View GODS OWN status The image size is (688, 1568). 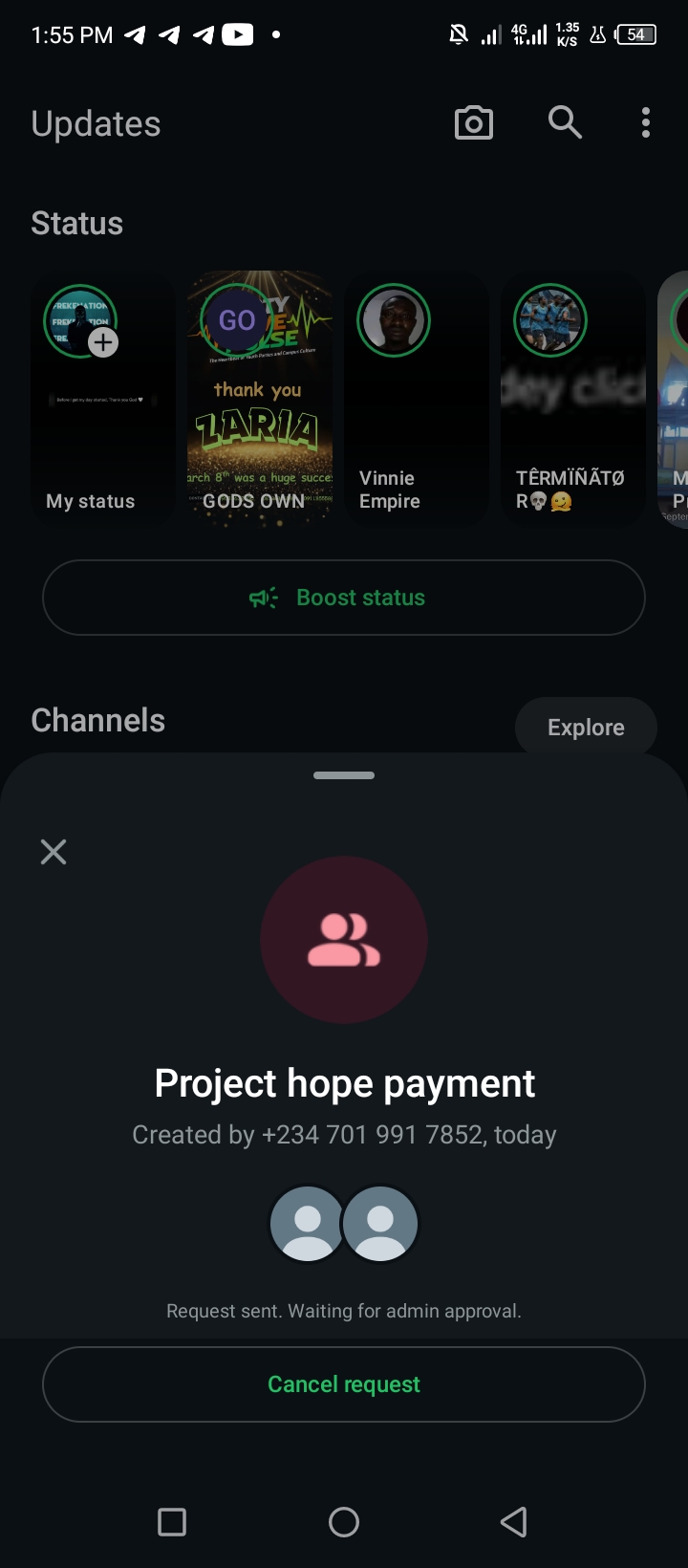click(x=260, y=397)
